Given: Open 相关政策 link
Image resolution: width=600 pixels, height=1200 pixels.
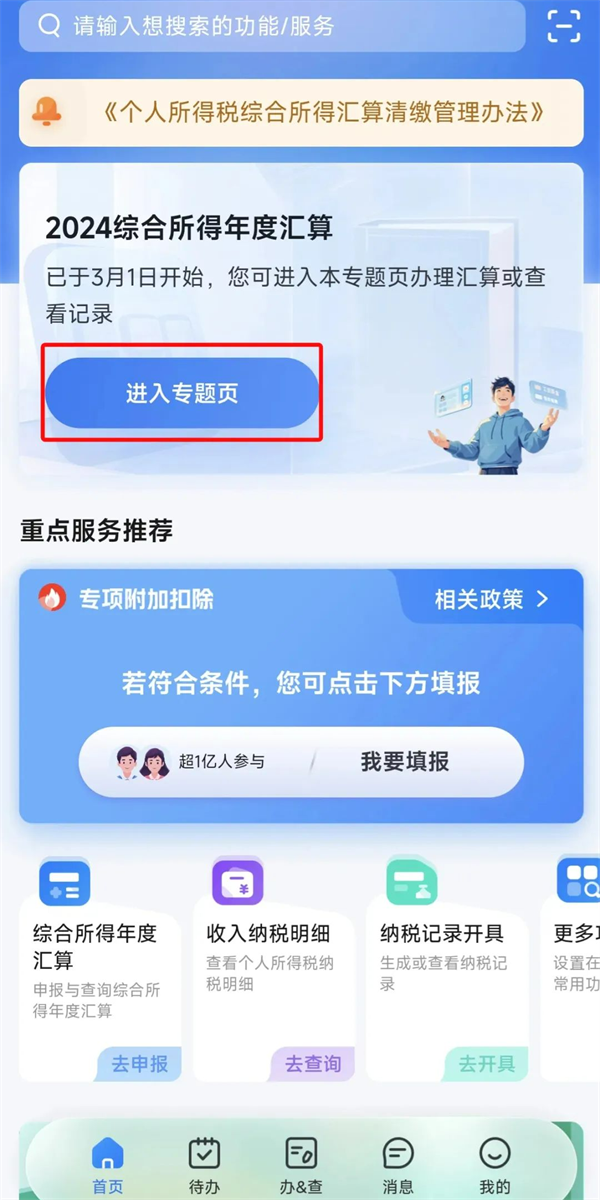Looking at the screenshot, I should pos(492,599).
